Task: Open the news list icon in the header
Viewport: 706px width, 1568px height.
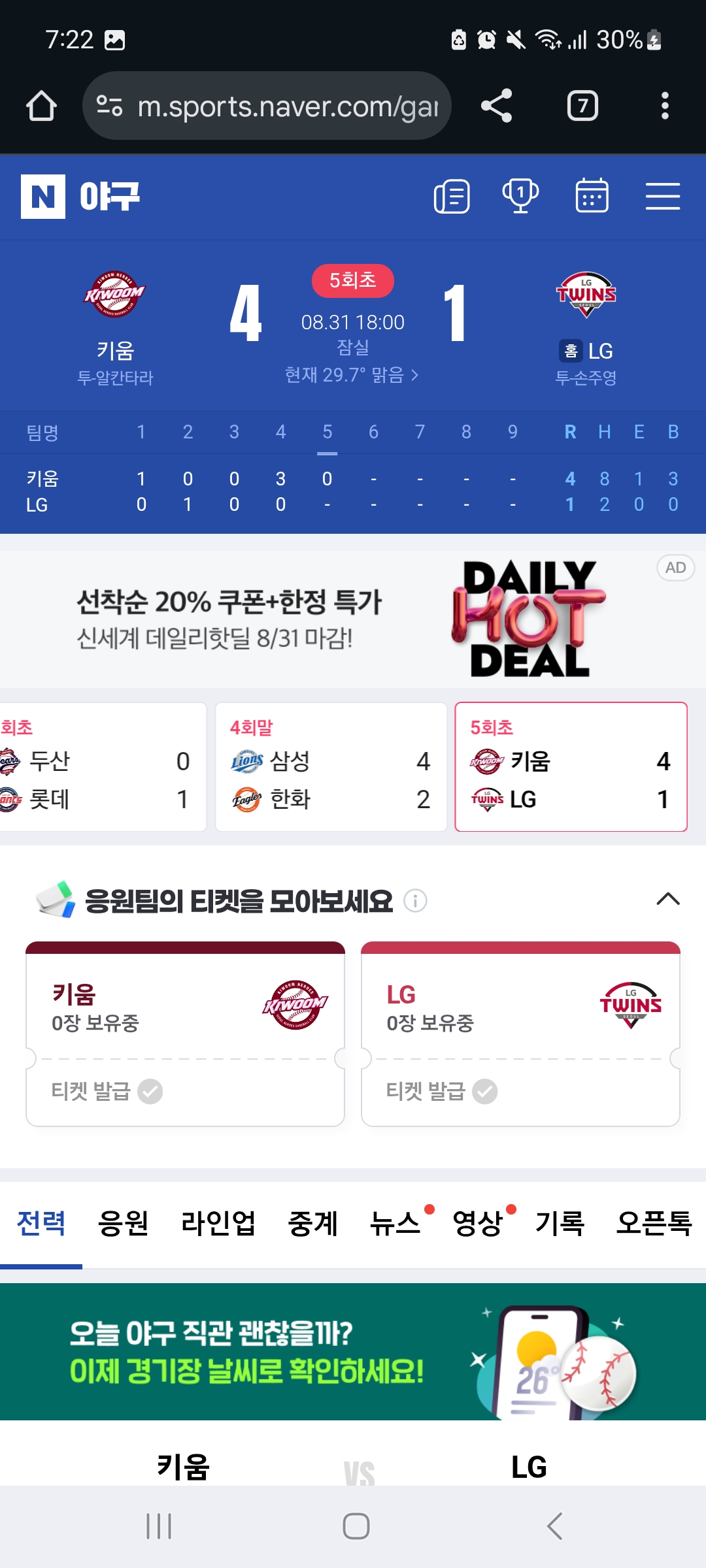Action: tap(452, 196)
